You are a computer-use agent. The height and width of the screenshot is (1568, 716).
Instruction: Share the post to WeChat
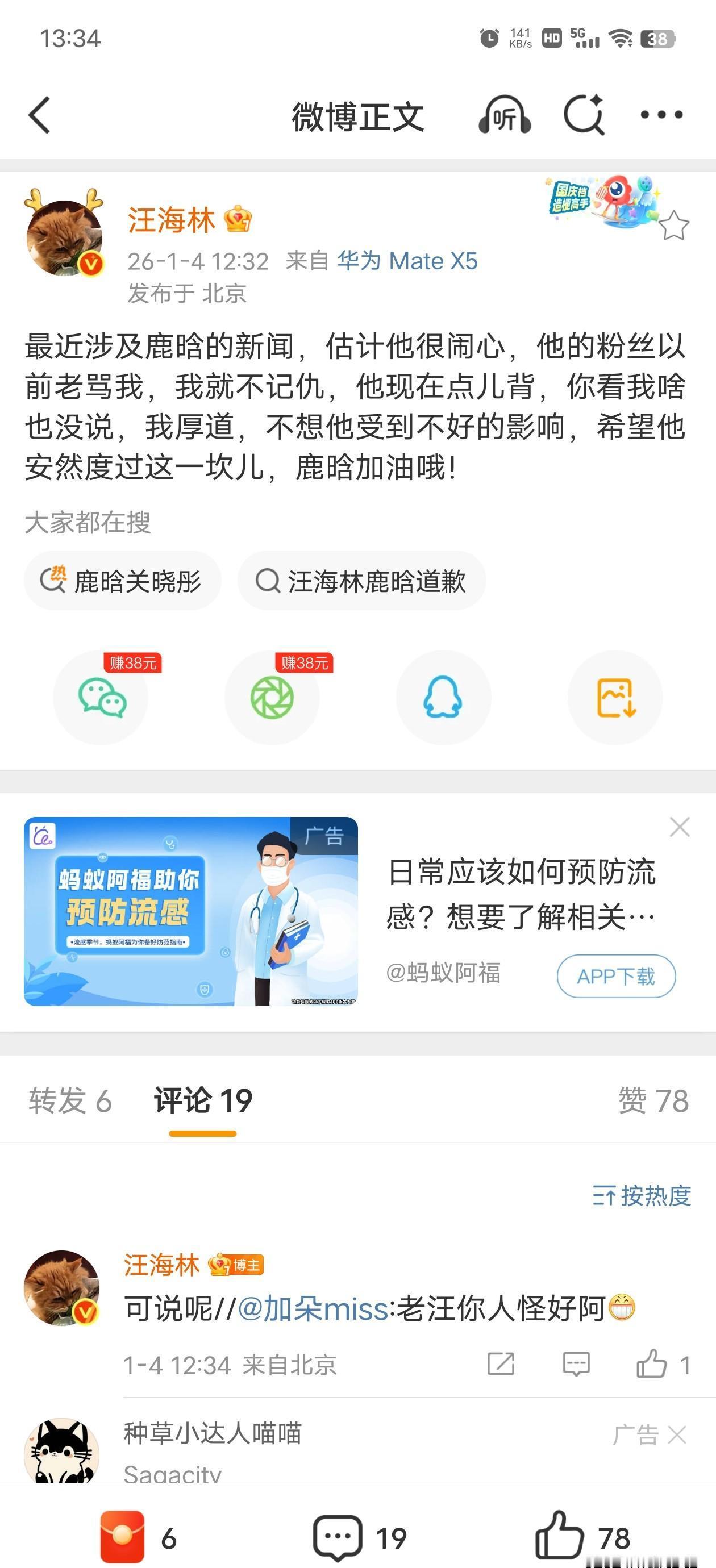102,699
